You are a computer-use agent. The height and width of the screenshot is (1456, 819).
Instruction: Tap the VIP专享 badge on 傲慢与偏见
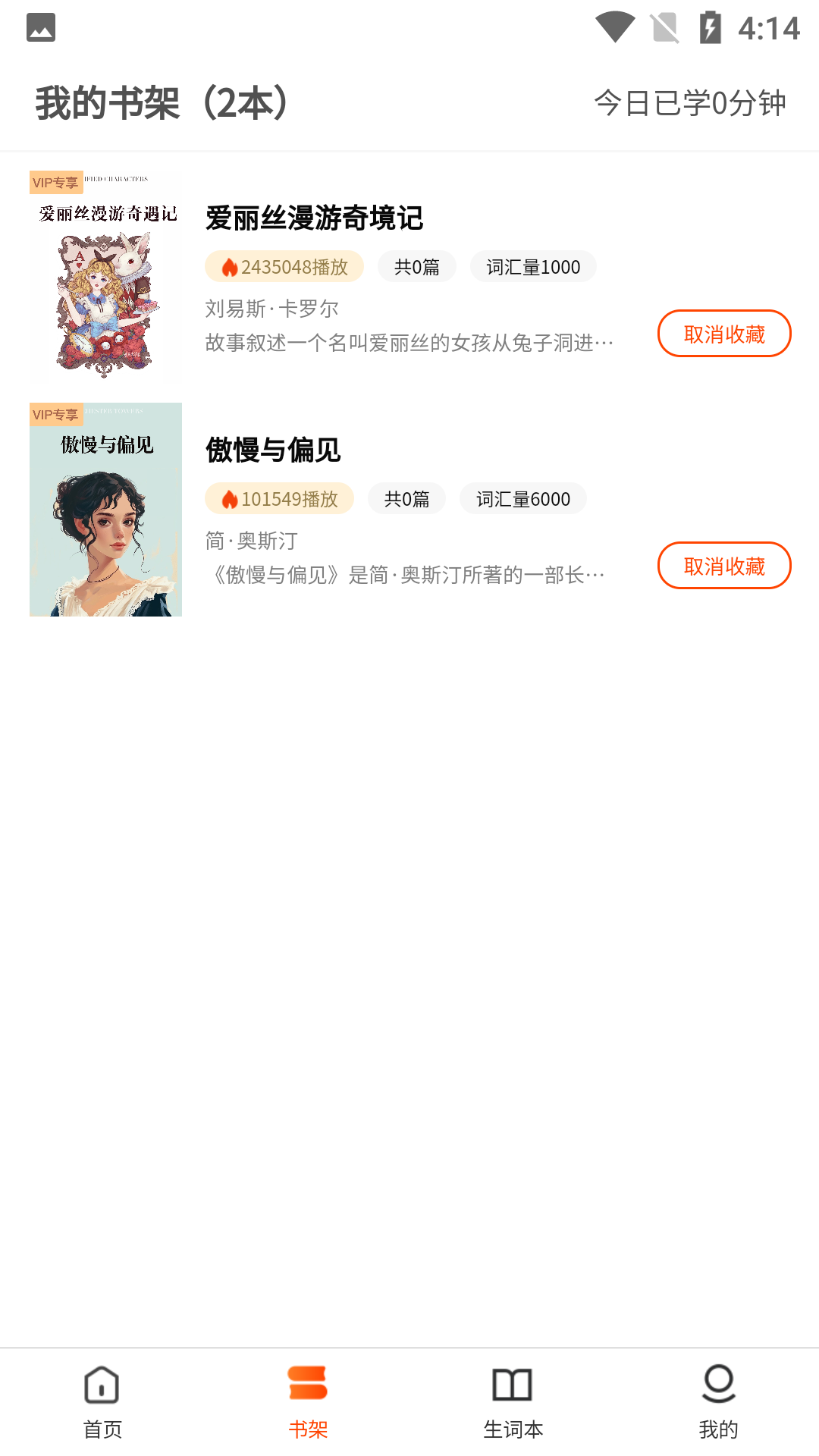point(55,414)
